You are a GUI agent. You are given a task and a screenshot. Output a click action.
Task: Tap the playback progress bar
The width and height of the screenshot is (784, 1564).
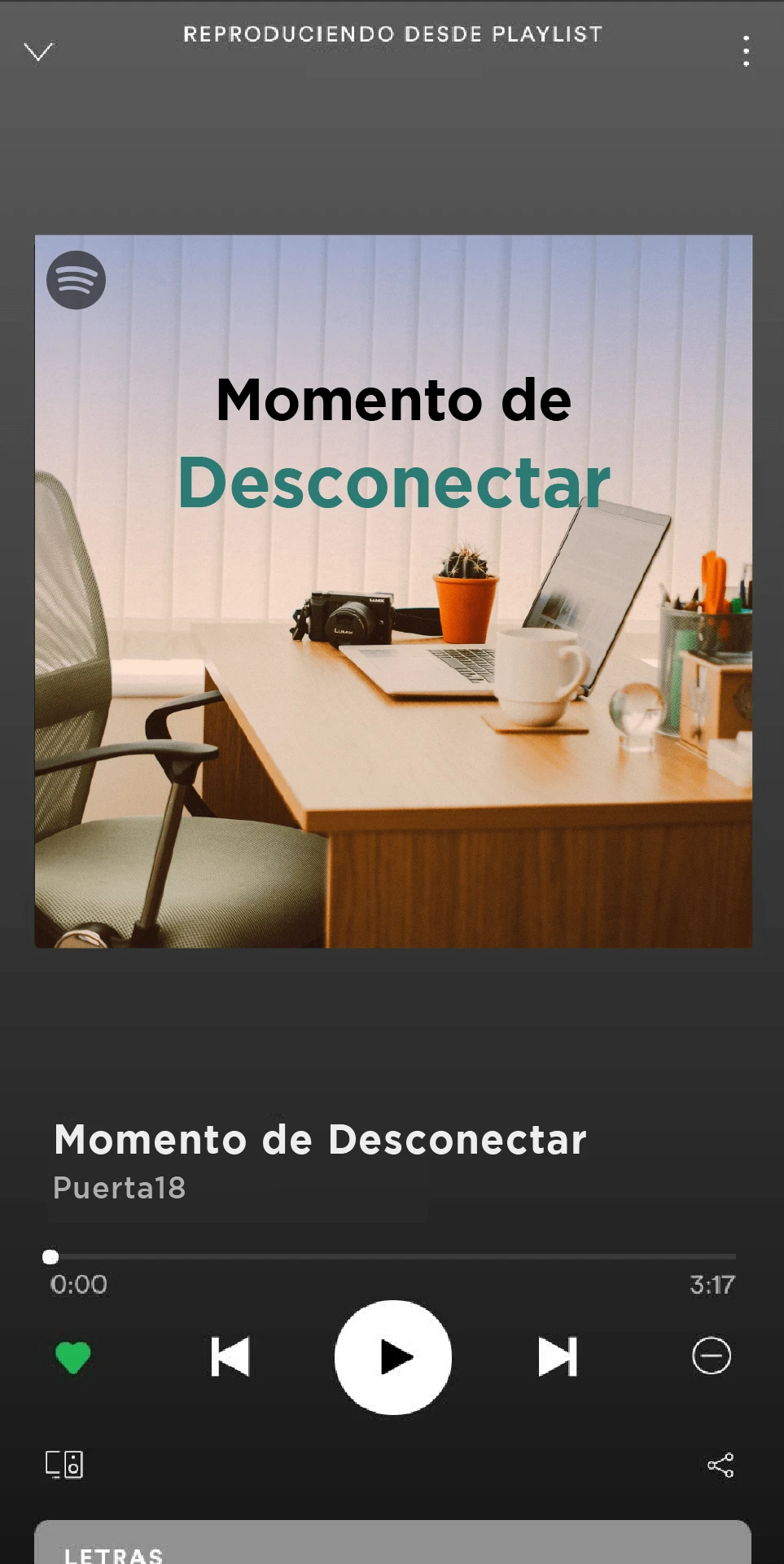coord(392,1257)
